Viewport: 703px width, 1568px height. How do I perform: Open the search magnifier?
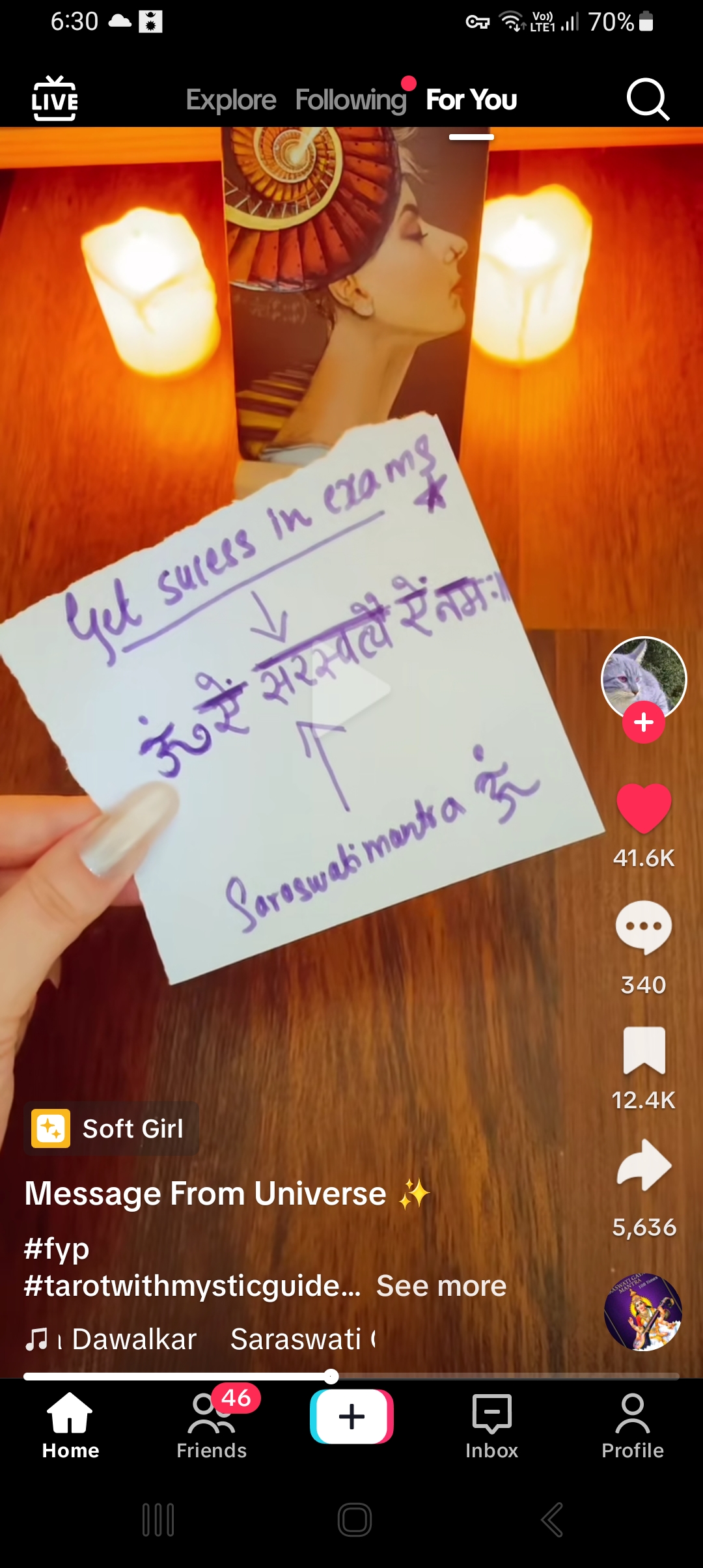pyautogui.click(x=647, y=100)
